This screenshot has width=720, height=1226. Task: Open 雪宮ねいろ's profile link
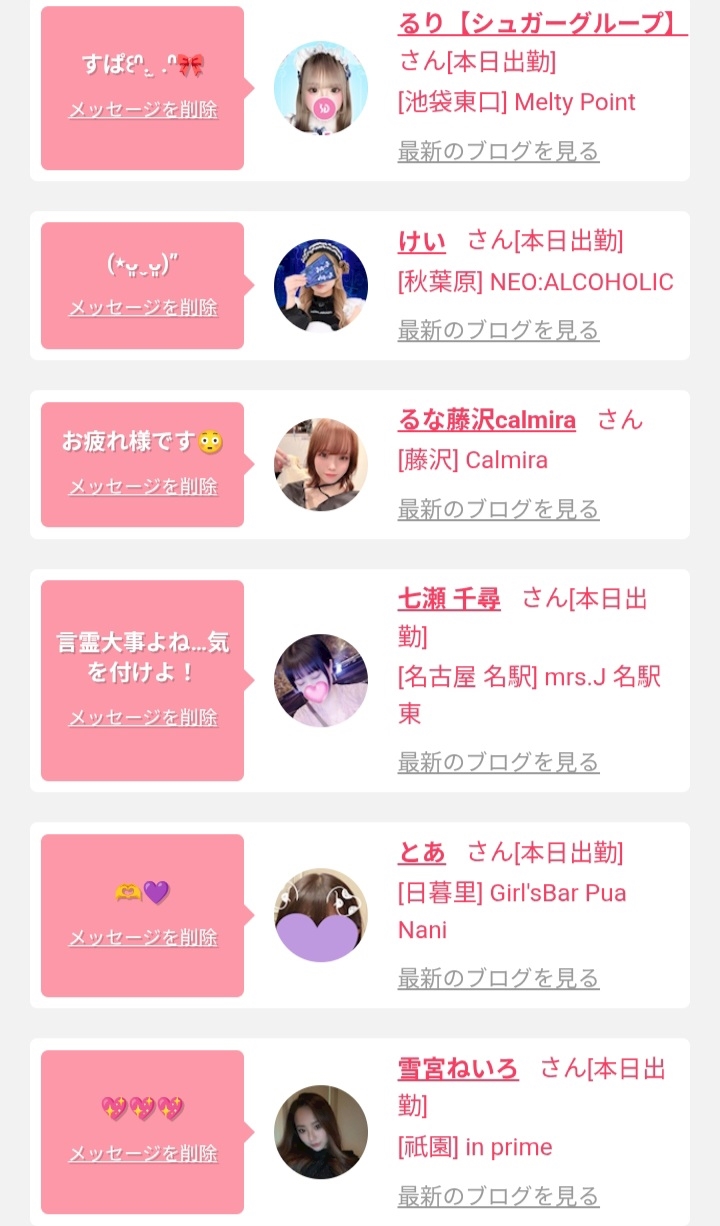click(458, 1068)
